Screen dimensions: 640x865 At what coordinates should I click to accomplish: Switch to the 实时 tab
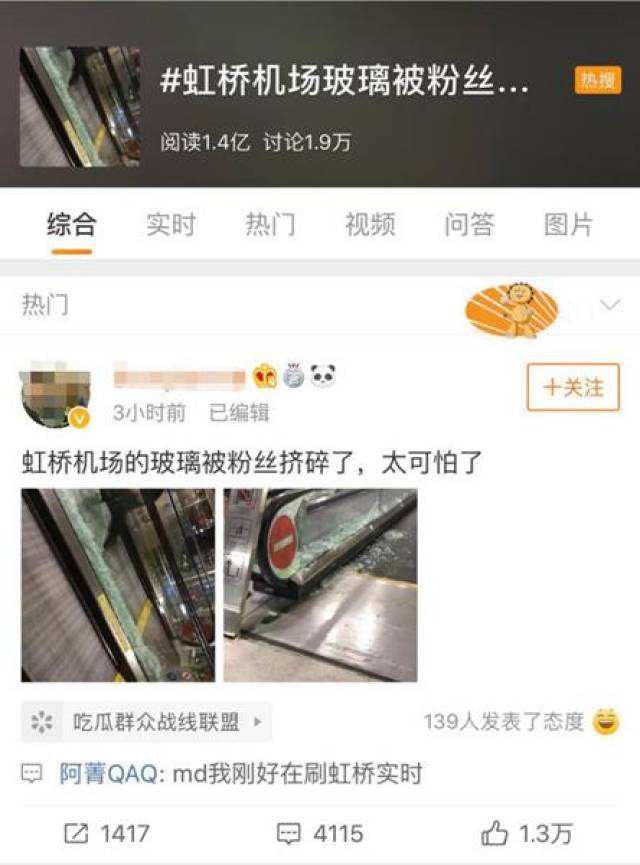pyautogui.click(x=171, y=224)
